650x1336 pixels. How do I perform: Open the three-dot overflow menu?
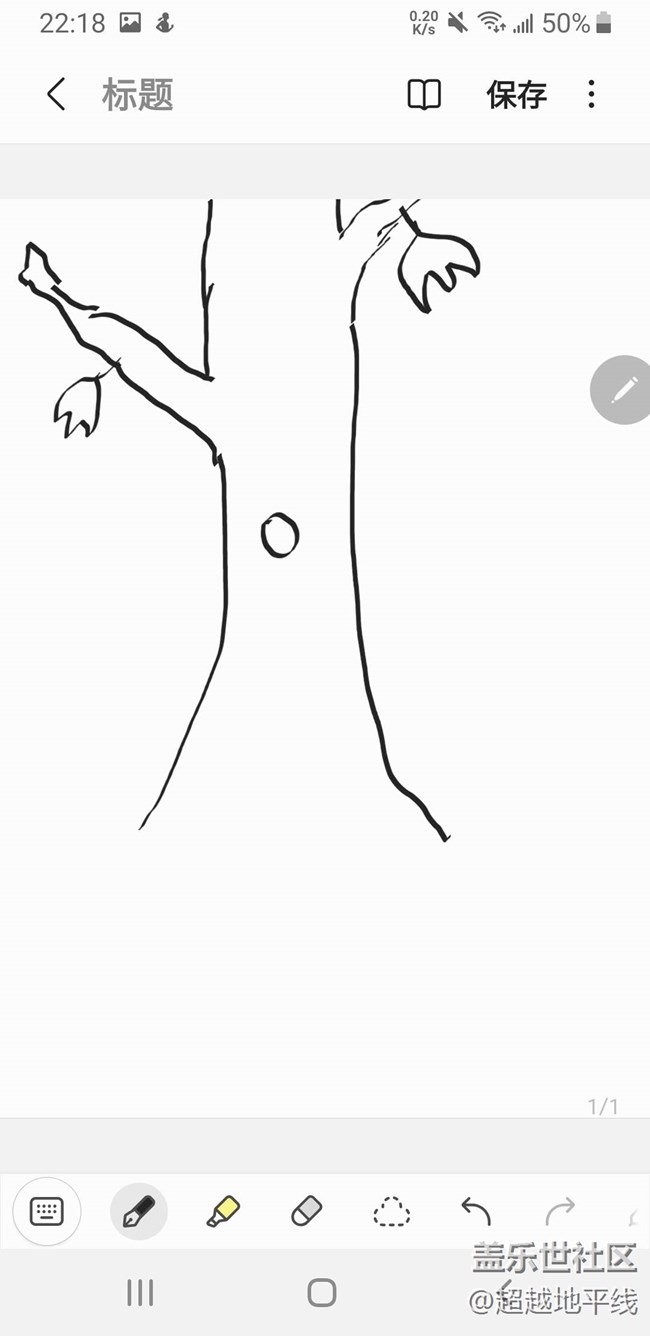point(592,95)
